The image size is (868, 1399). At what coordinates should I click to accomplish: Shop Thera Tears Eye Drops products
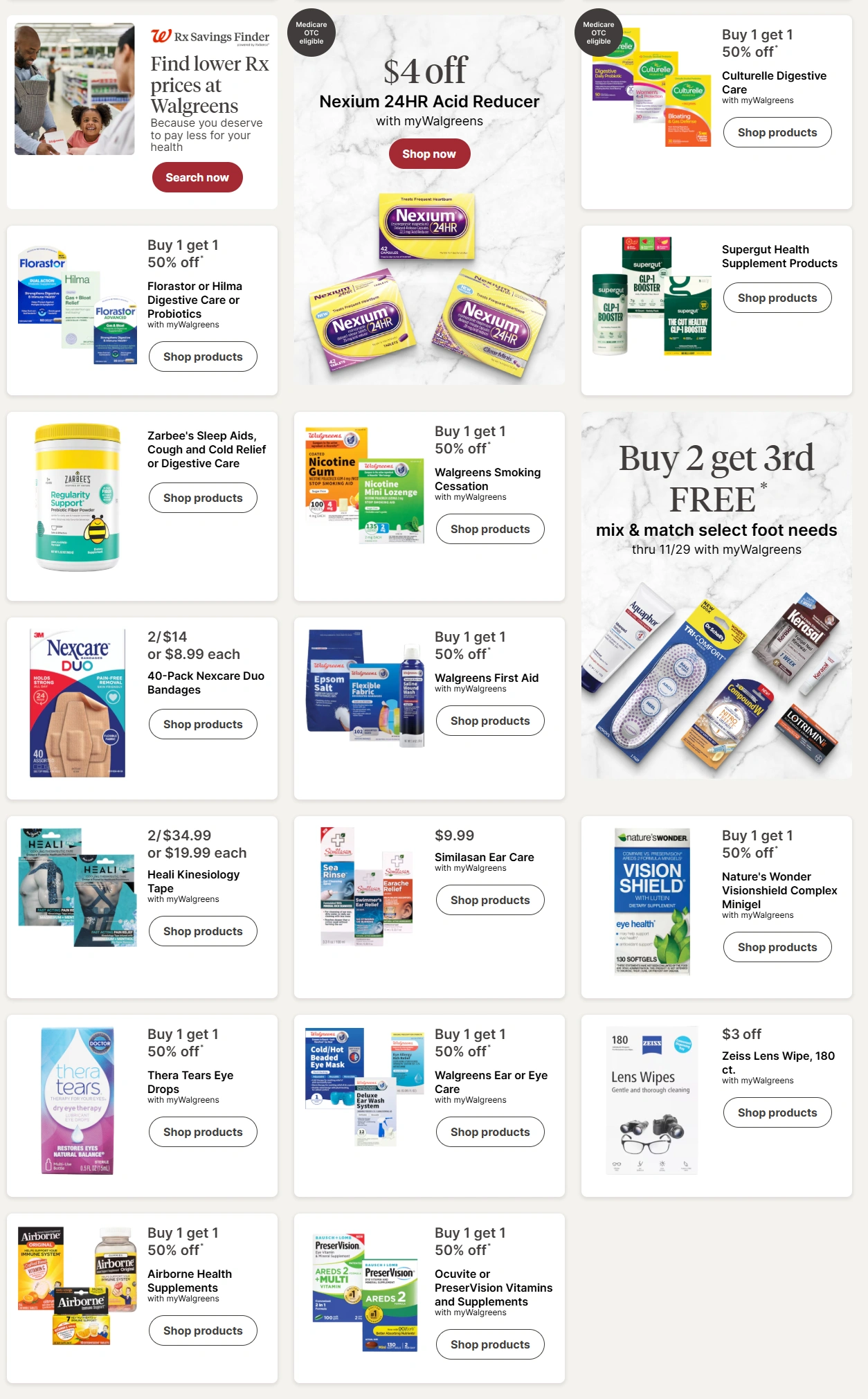pos(203,1132)
